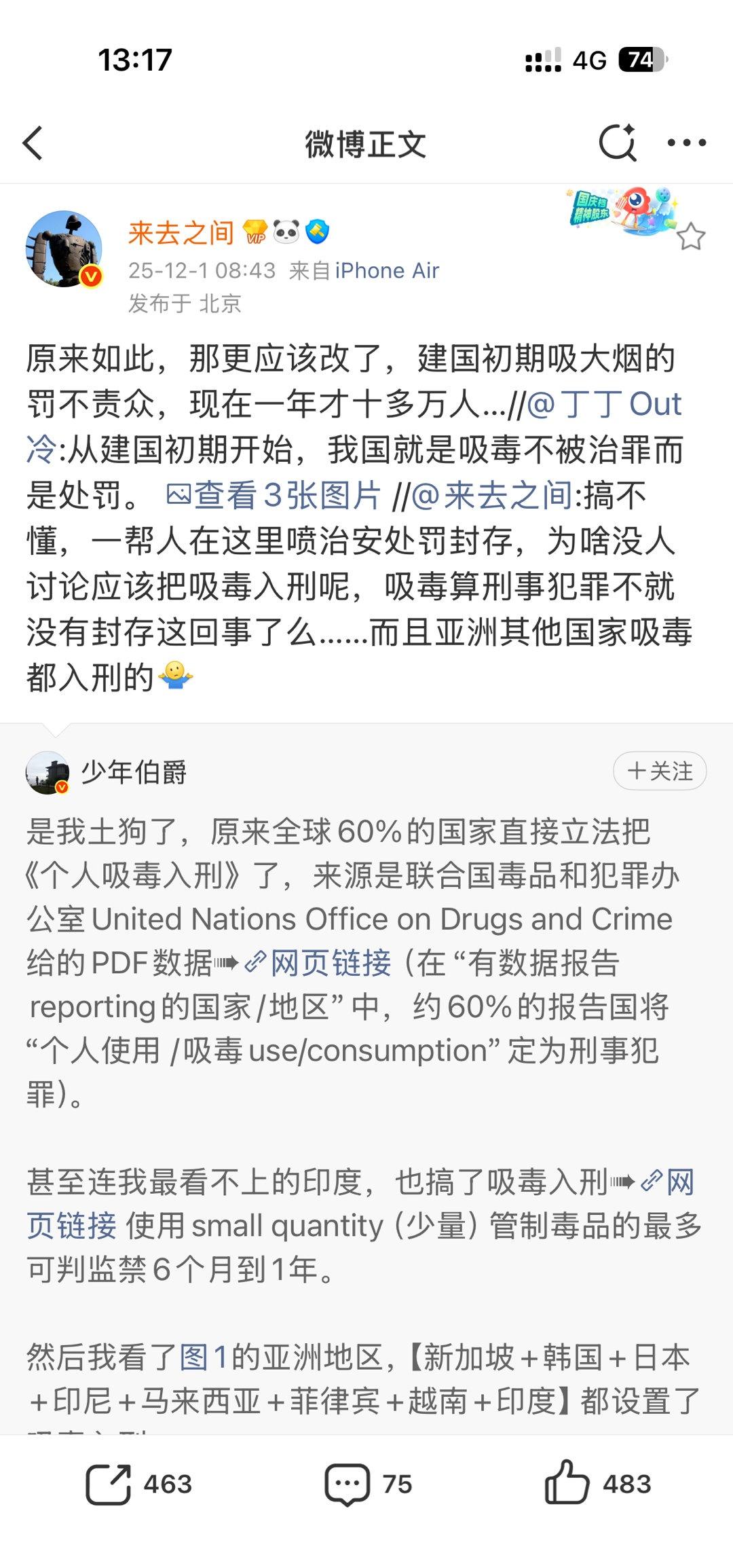This screenshot has width=733, height=1568.
Task: Tap the gold VIP badge next to 来去之间
Action: click(x=257, y=232)
